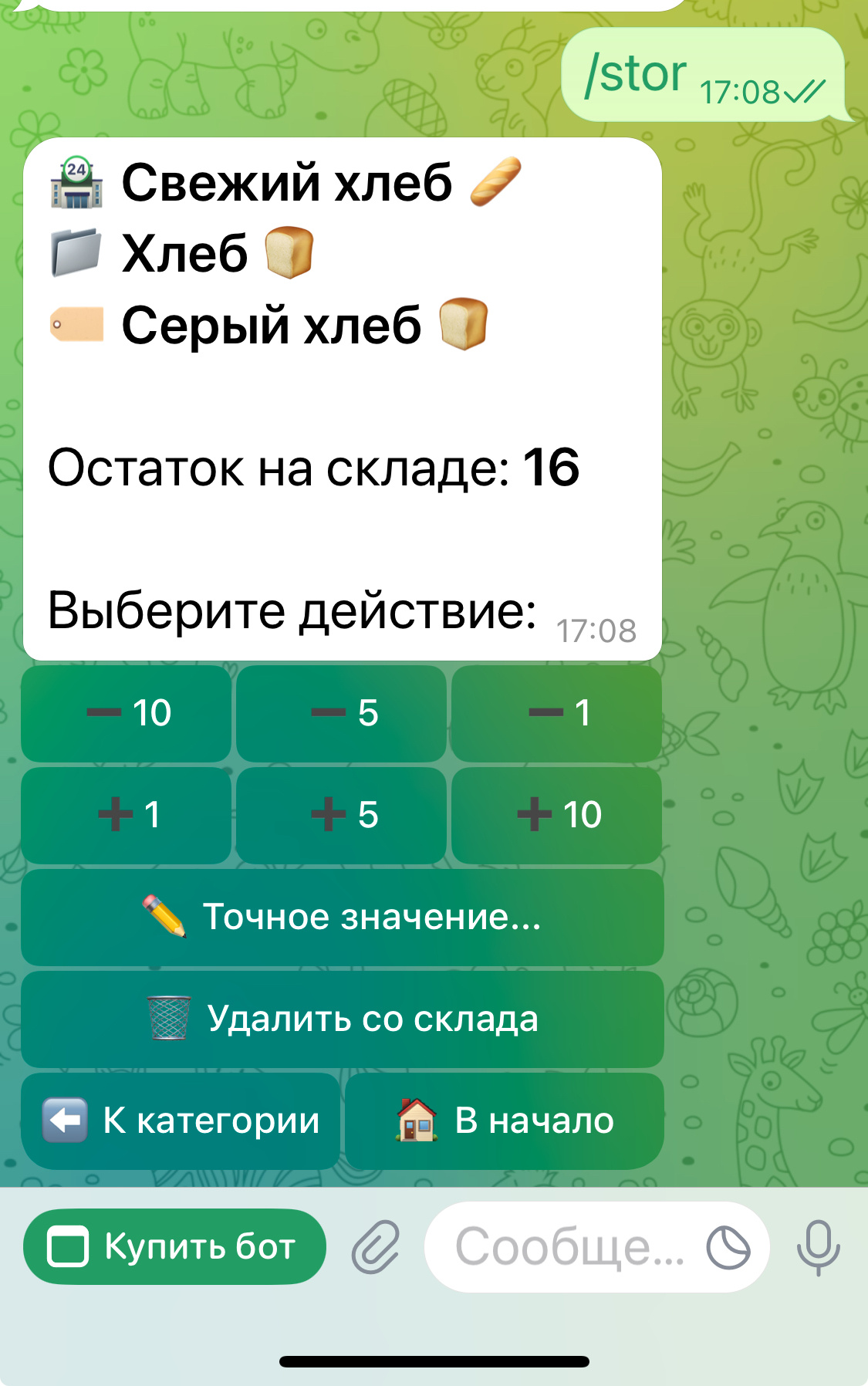Decrease stock by 10
The image size is (868, 1386).
(127, 714)
